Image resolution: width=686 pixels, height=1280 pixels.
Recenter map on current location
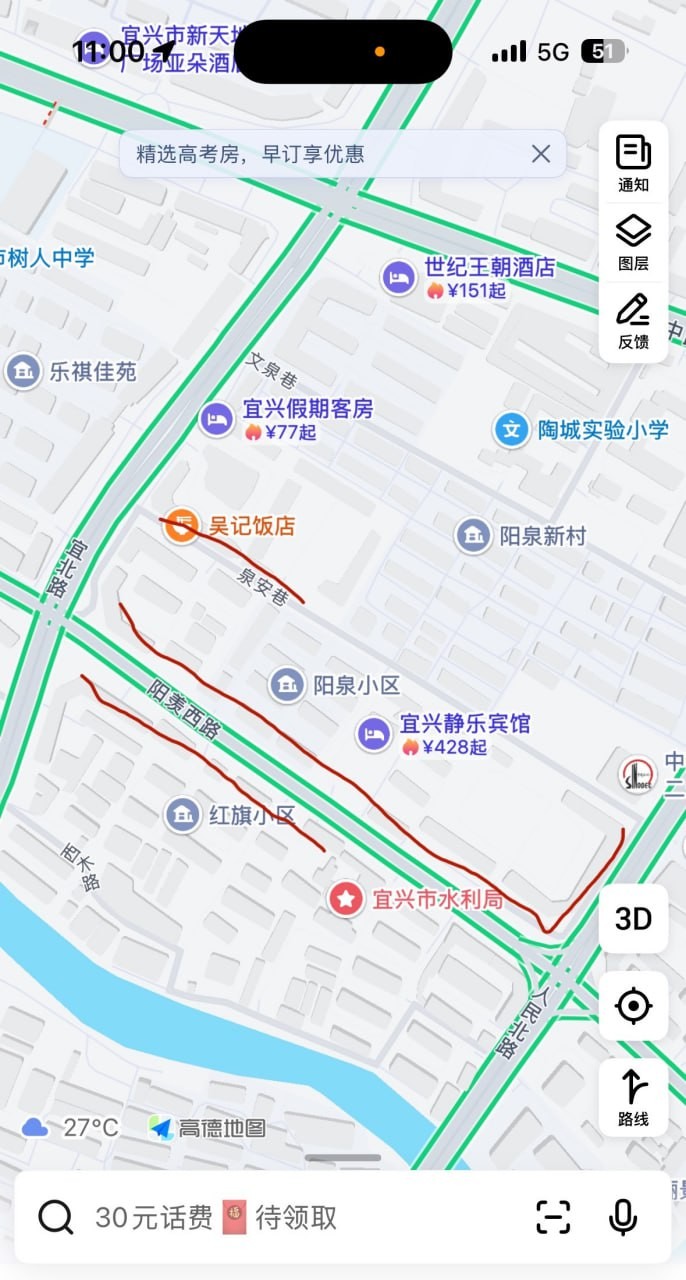click(x=633, y=1005)
